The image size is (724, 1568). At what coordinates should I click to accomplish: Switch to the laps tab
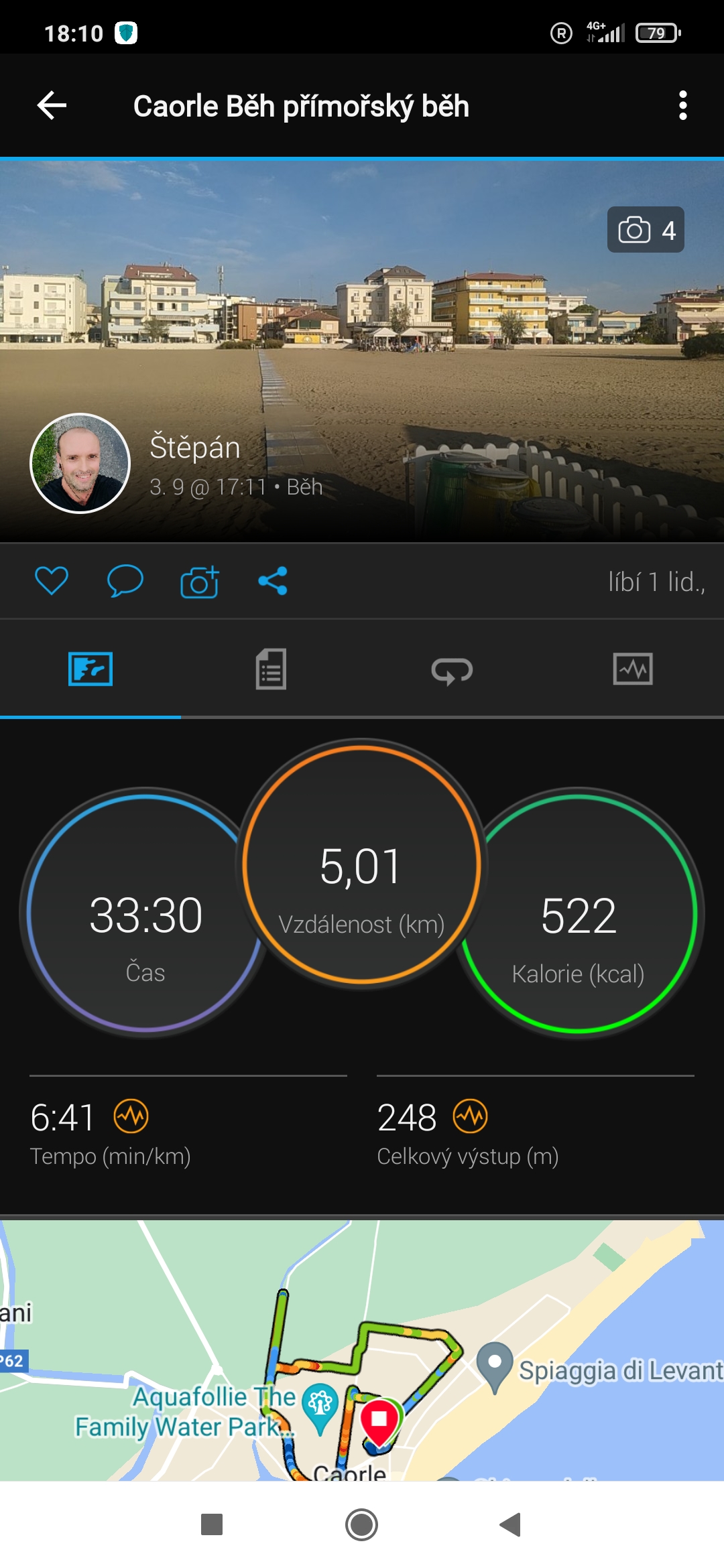click(452, 669)
